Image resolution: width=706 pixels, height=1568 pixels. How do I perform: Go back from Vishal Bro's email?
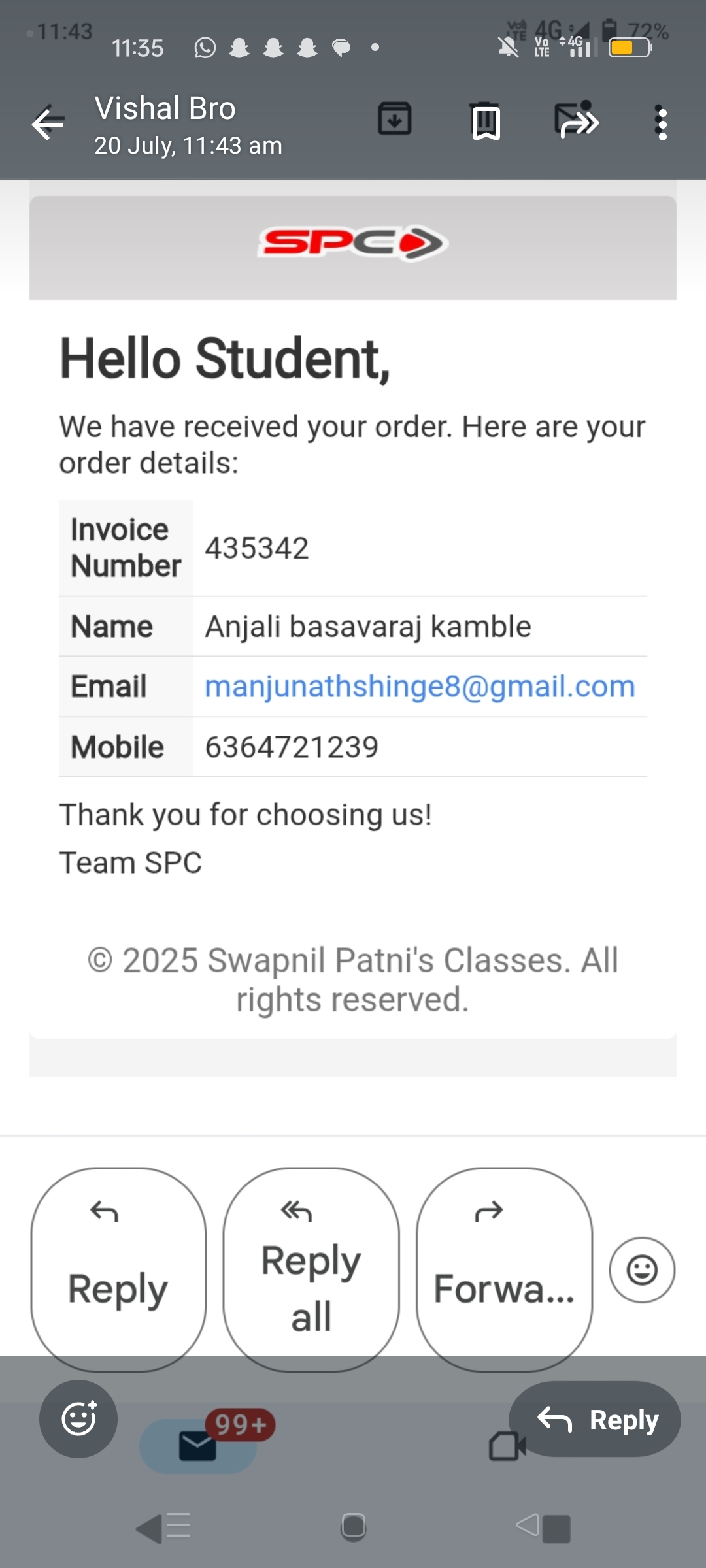(48, 123)
